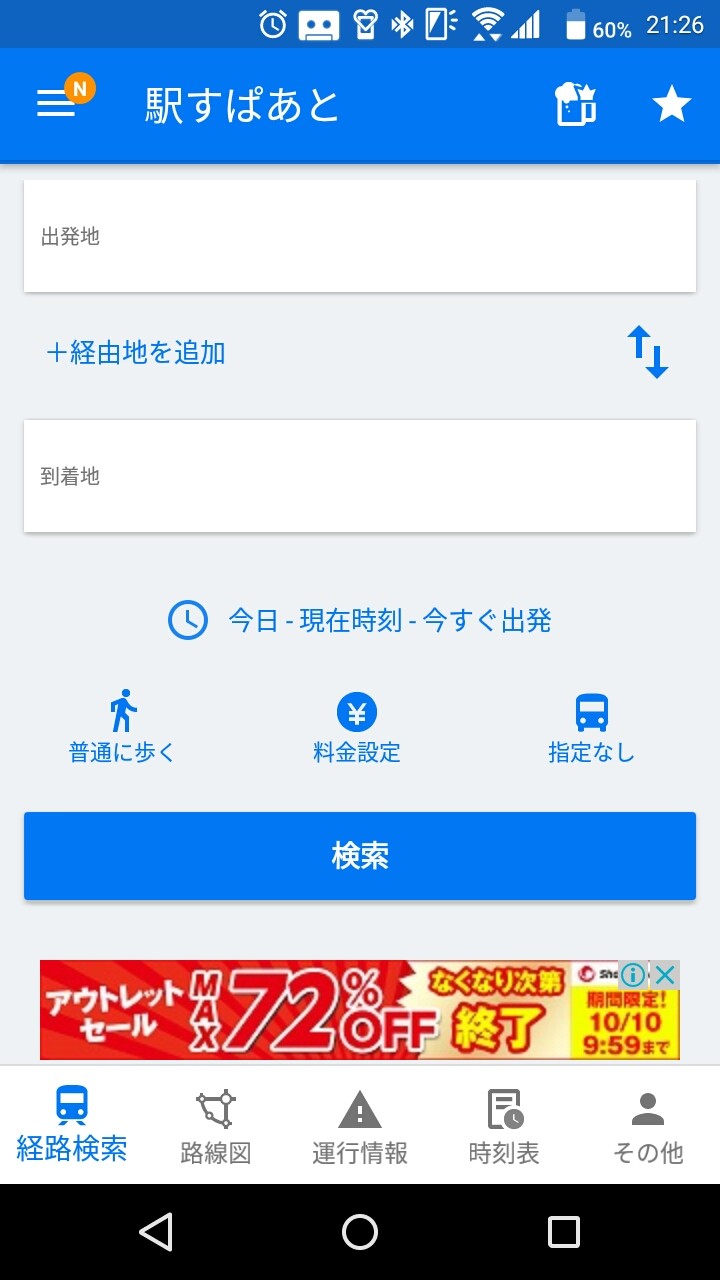This screenshot has width=720, height=1280.
Task: Switch to the 運行情報 tab
Action: [360, 1126]
